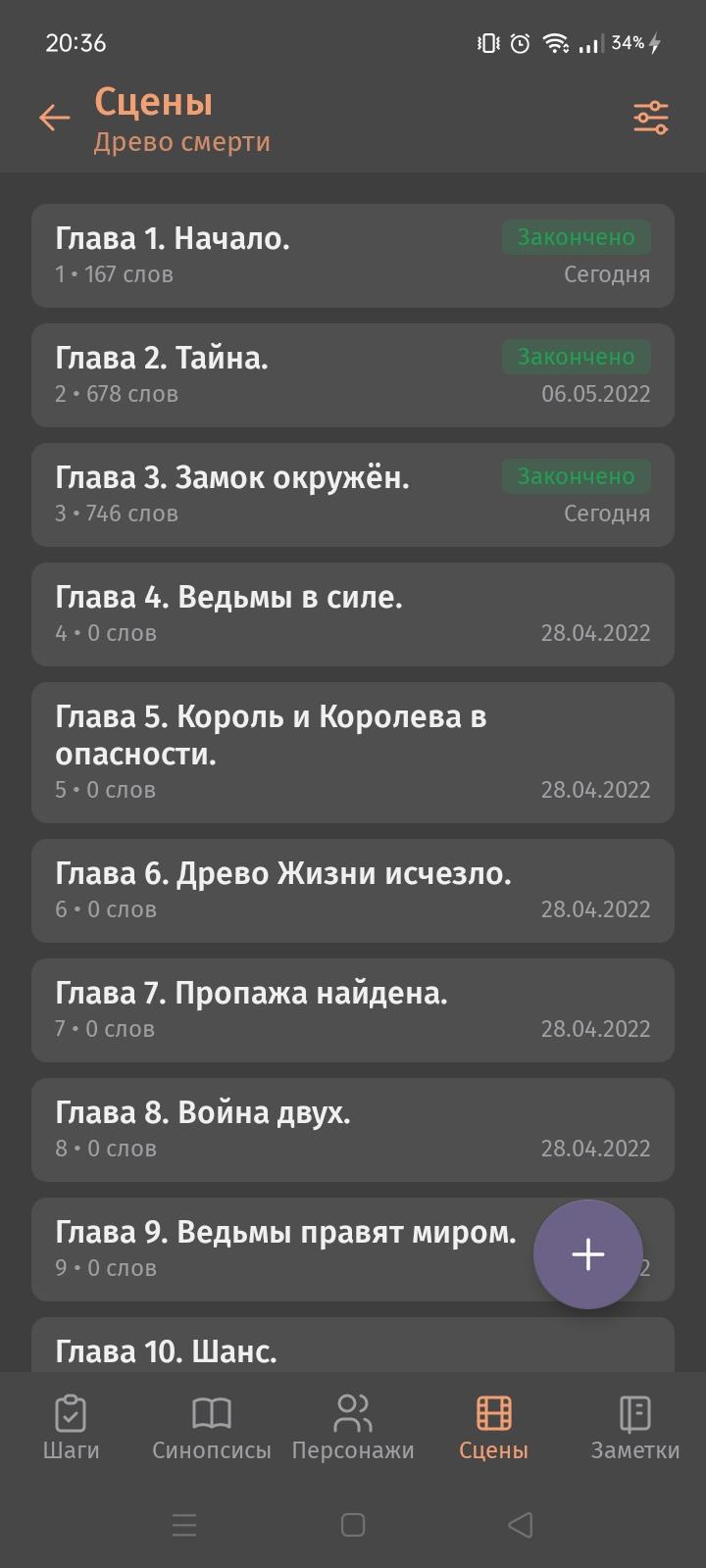The height and width of the screenshot is (1568, 706).
Task: Go back using the arrow icon
Action: (55, 119)
